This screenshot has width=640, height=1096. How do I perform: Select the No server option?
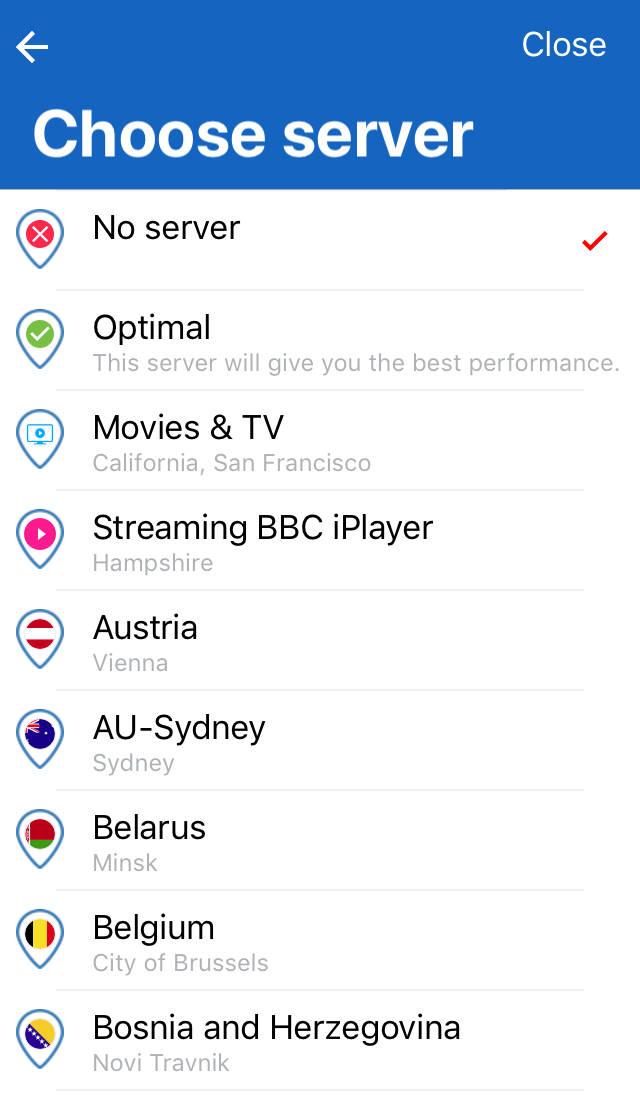pyautogui.click(x=320, y=240)
